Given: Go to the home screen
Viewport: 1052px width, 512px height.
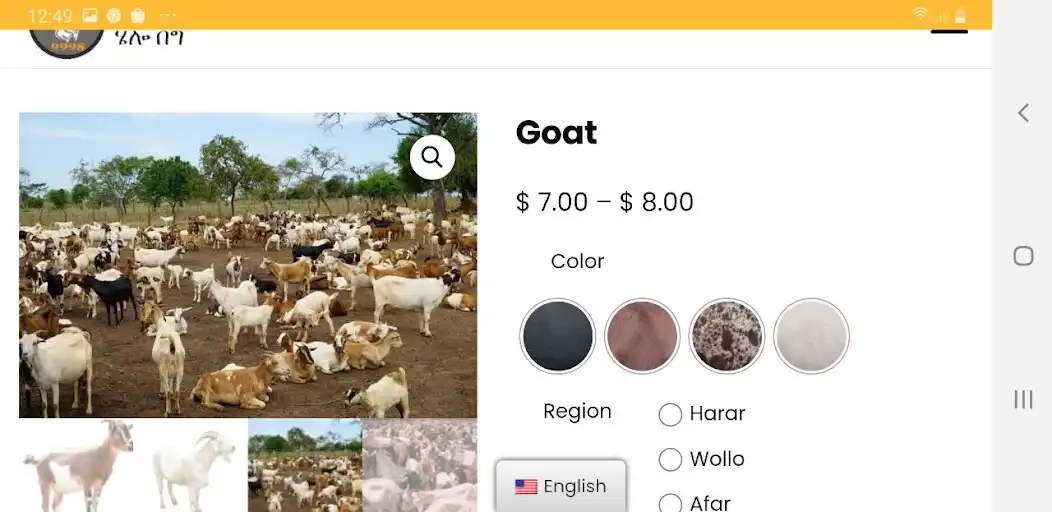Looking at the screenshot, I should 1023,256.
